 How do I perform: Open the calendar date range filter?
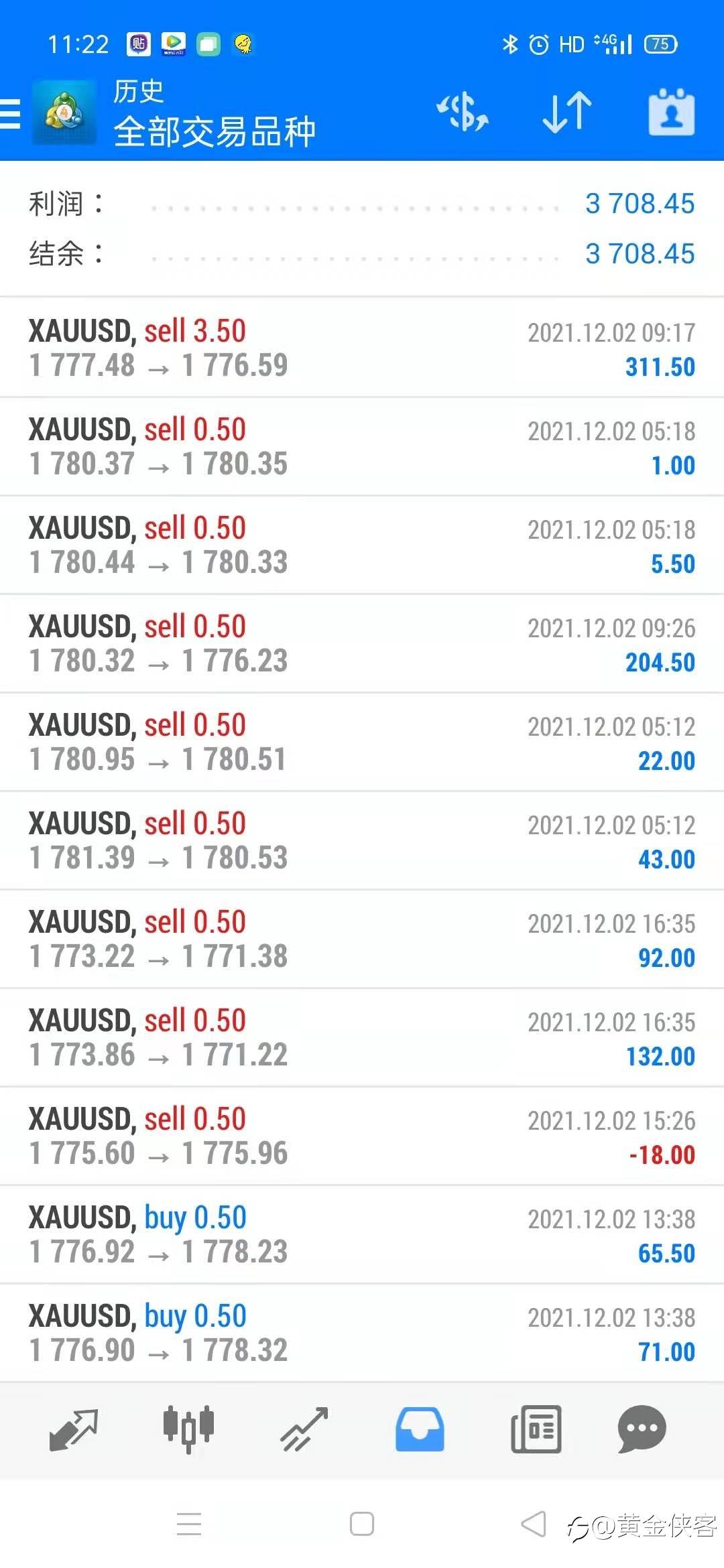point(671,112)
